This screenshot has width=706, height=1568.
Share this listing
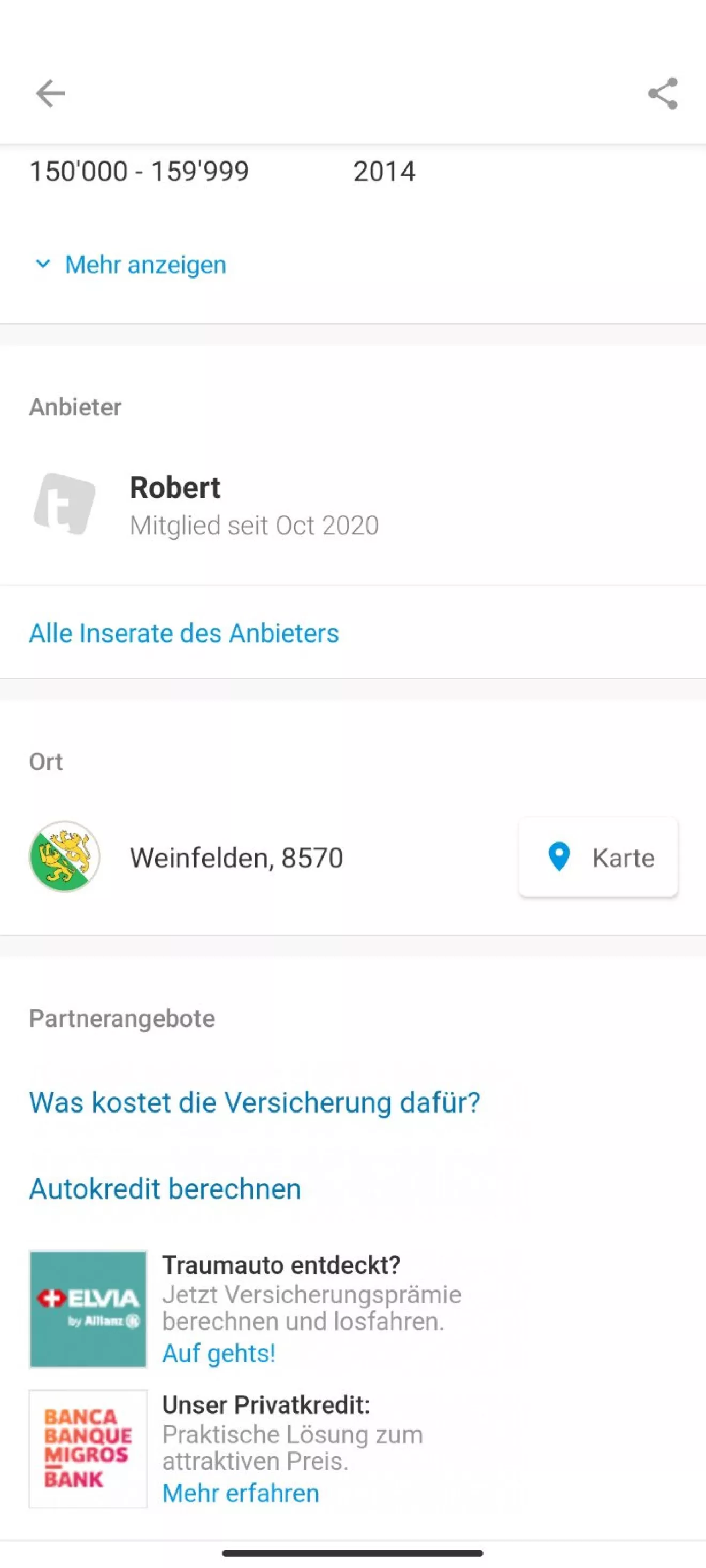[x=662, y=94]
